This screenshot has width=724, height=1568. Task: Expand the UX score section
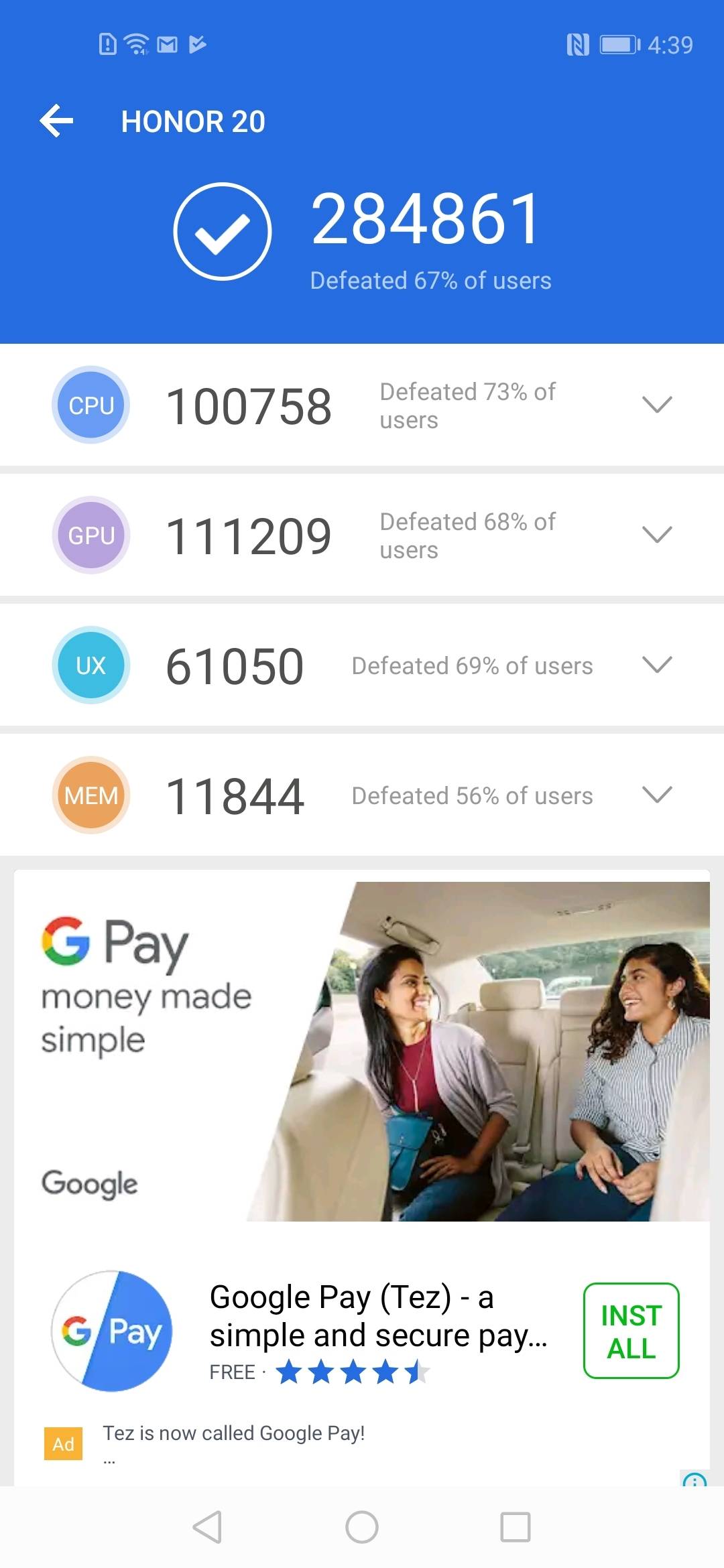tap(656, 665)
